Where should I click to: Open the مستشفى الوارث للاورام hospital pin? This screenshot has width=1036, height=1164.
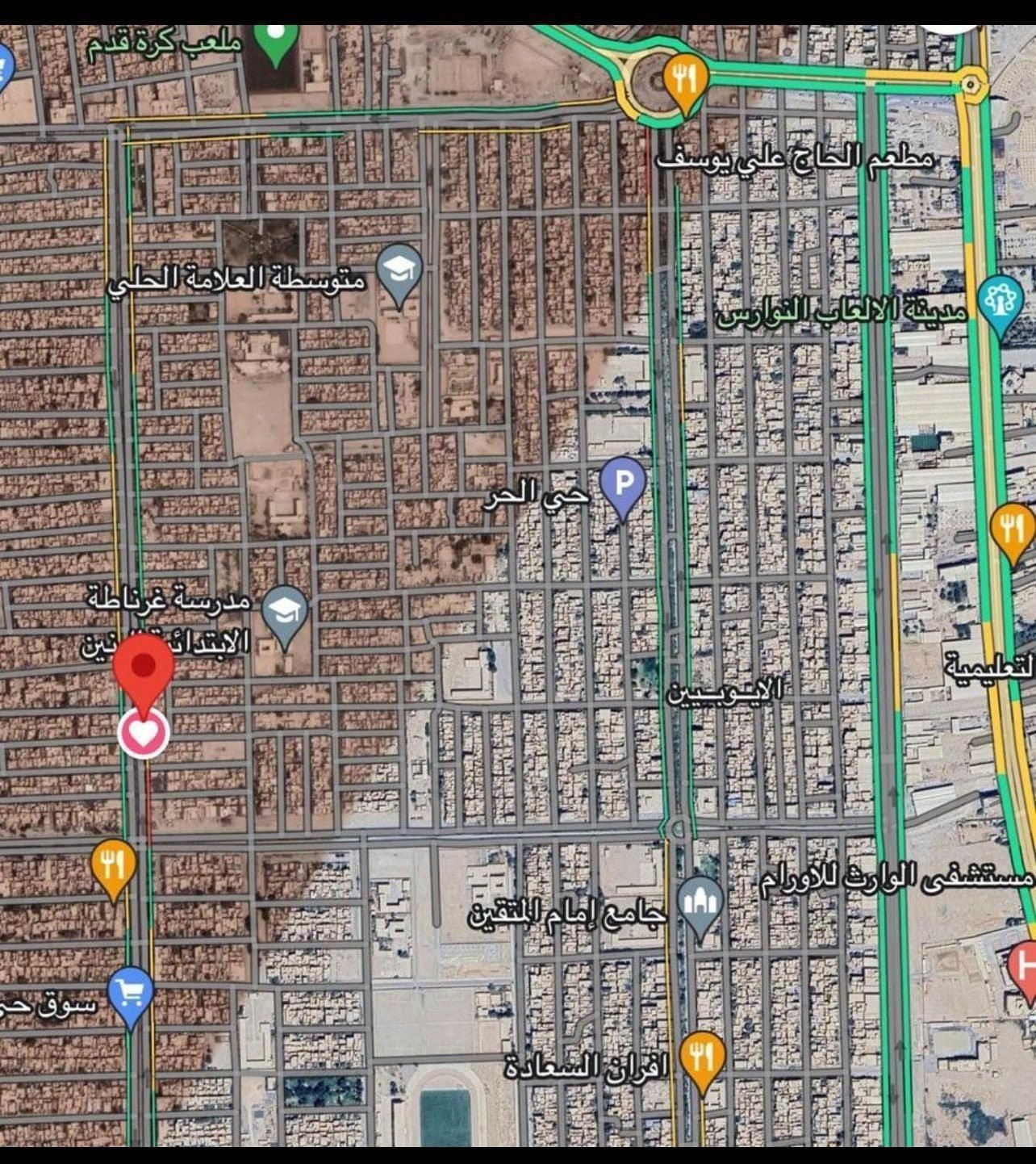[1025, 966]
